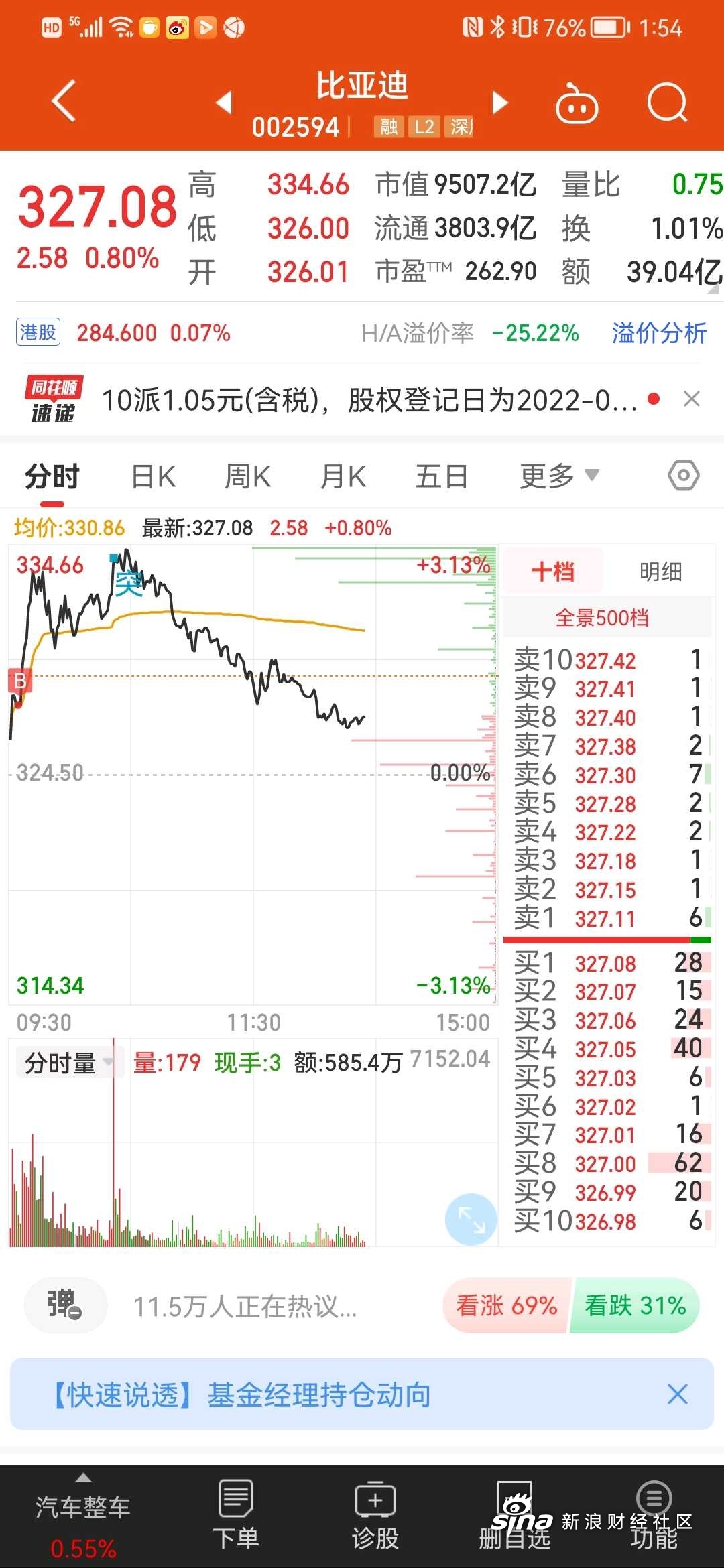Switch to the next stock

pyautogui.click(x=499, y=102)
